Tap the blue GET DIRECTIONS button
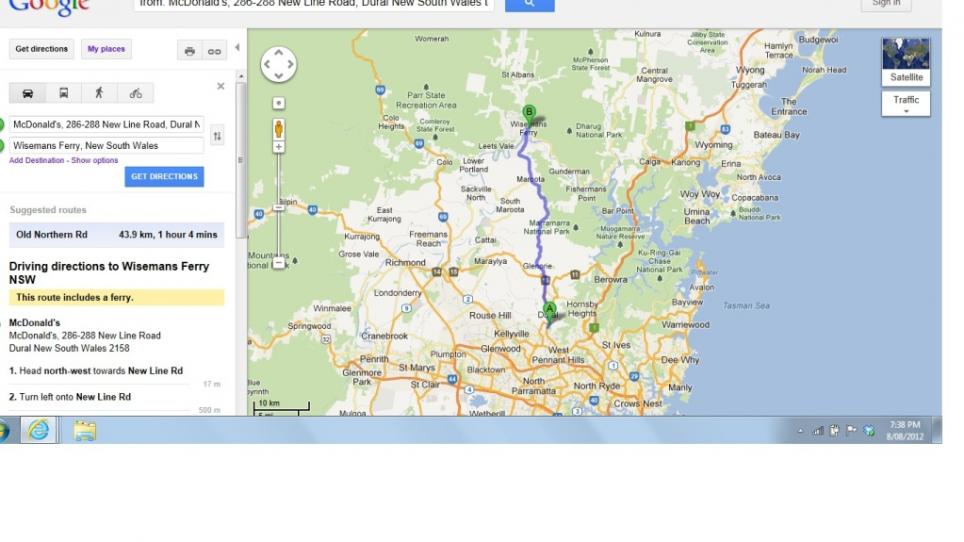This screenshot has height=542, width=964. [x=164, y=176]
